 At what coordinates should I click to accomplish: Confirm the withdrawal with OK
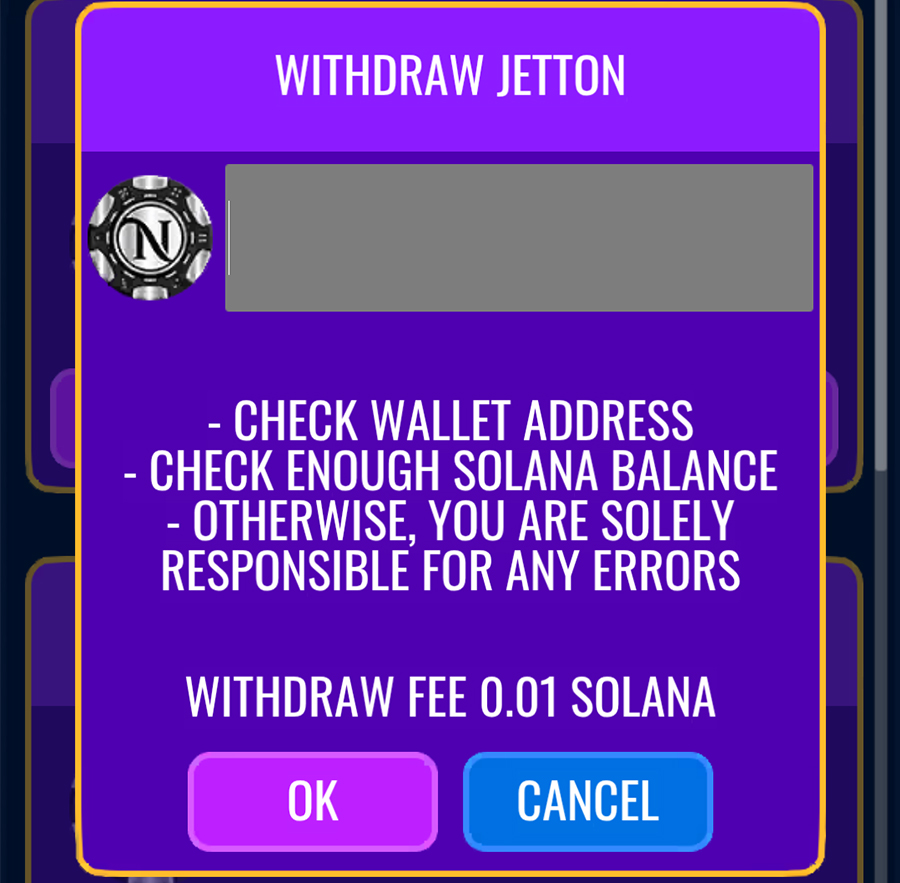313,801
